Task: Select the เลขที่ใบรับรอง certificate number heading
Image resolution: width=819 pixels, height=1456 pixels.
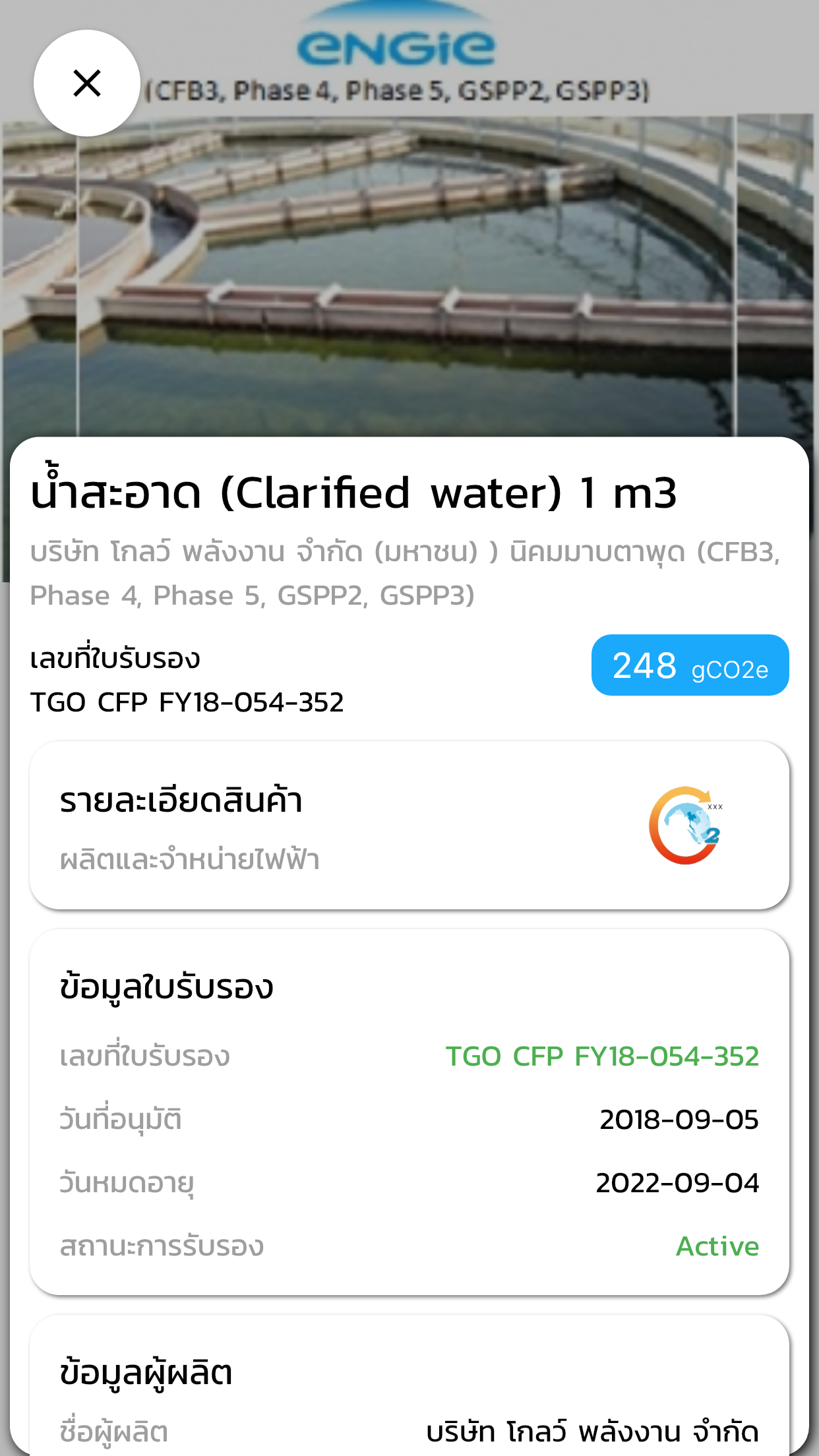Action: click(115, 658)
